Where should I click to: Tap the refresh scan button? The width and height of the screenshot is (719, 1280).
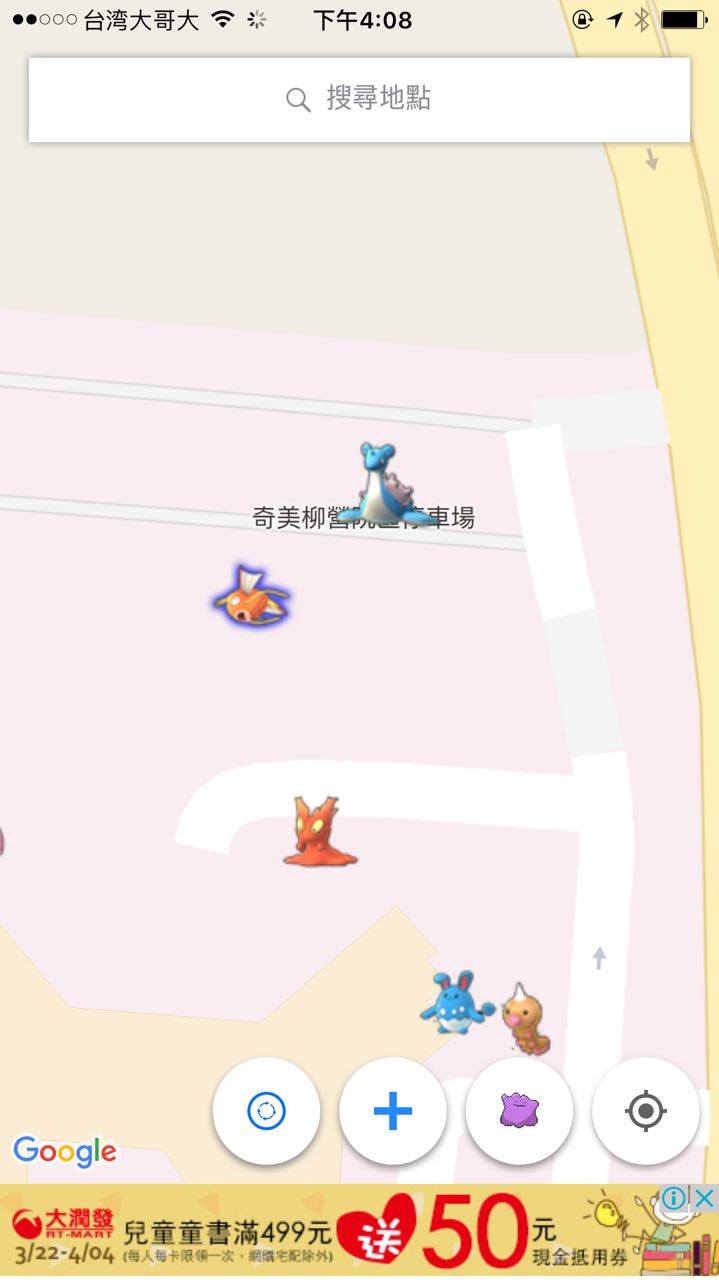tap(266, 1111)
